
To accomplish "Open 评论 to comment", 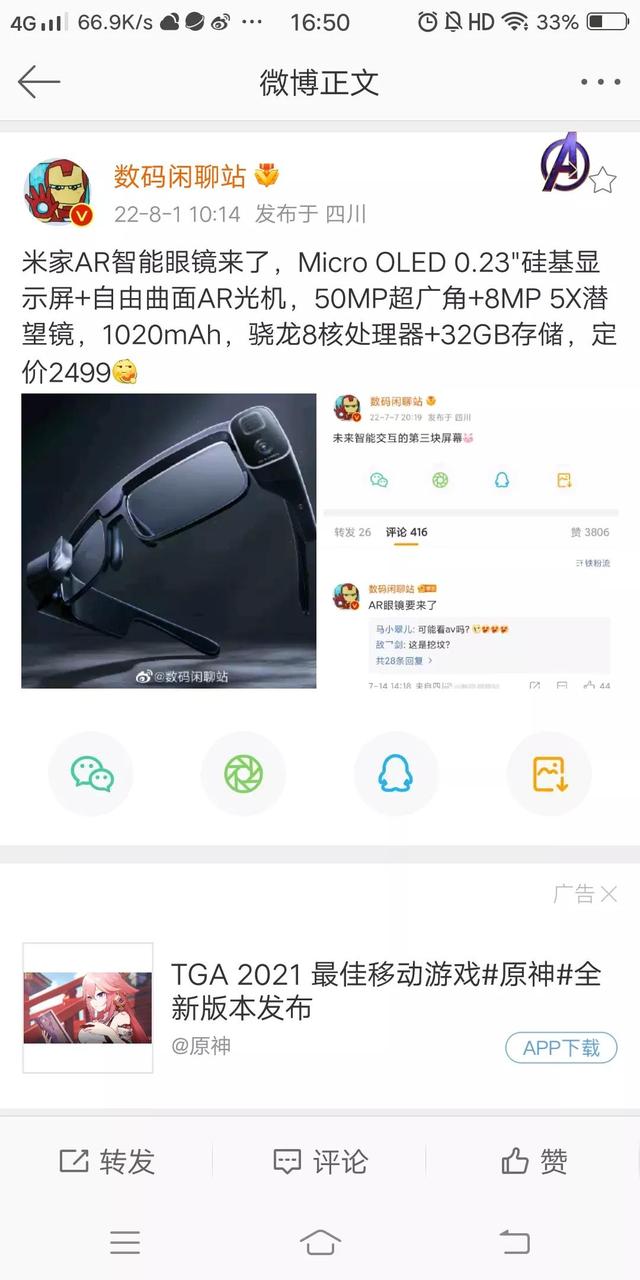I will point(320,1161).
